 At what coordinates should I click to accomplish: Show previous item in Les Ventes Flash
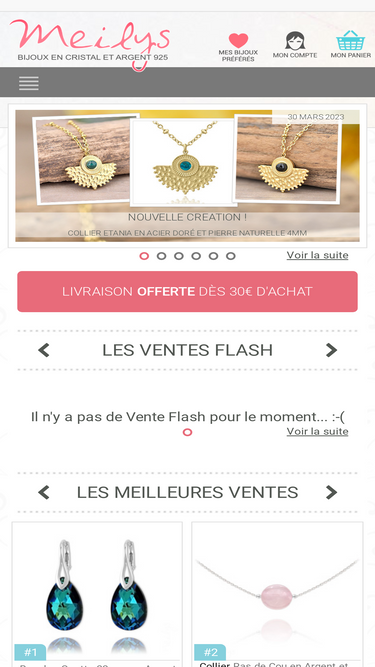pyautogui.click(x=43, y=350)
